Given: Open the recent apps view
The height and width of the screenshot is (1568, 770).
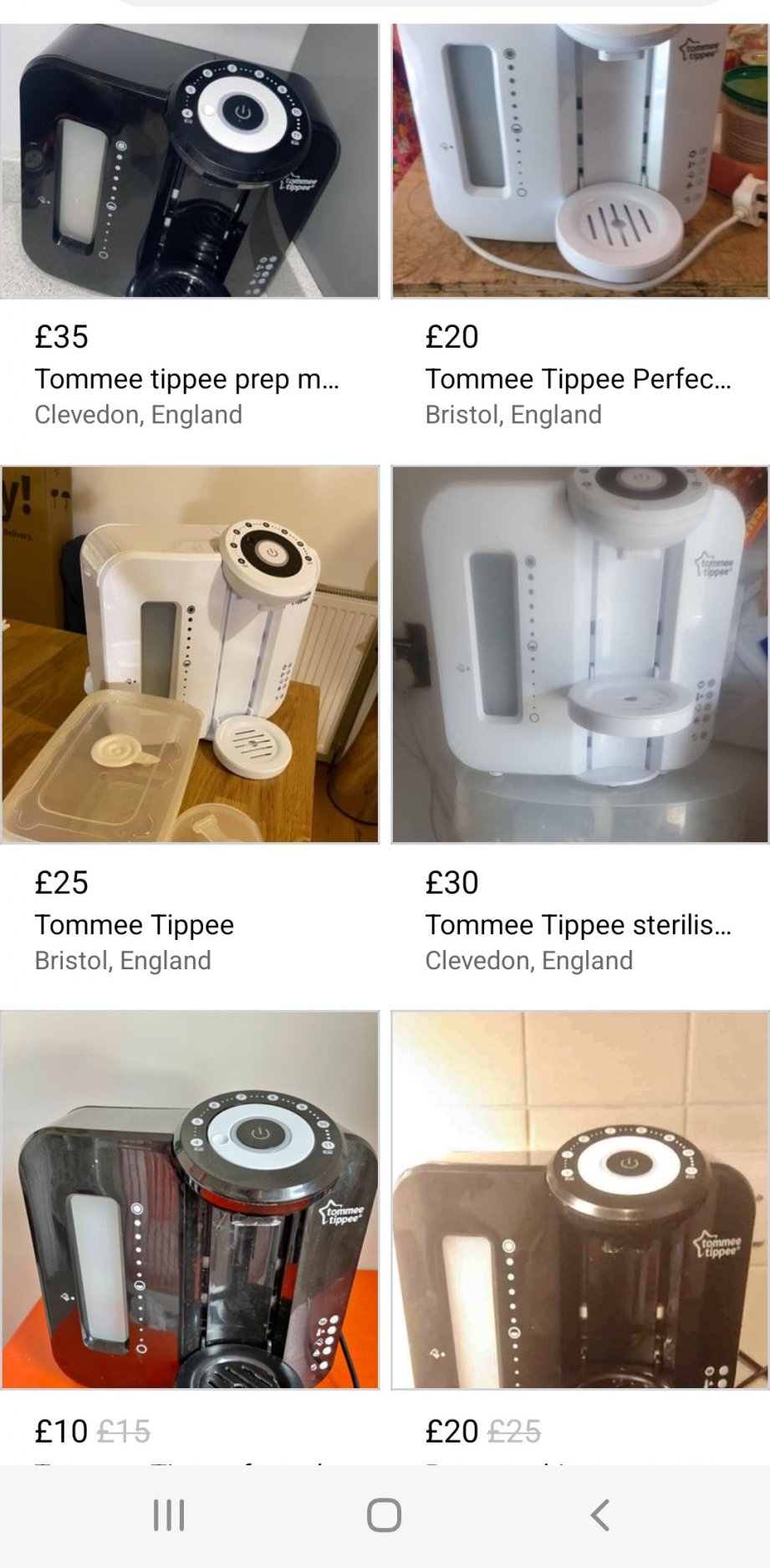Looking at the screenshot, I should click(169, 1514).
